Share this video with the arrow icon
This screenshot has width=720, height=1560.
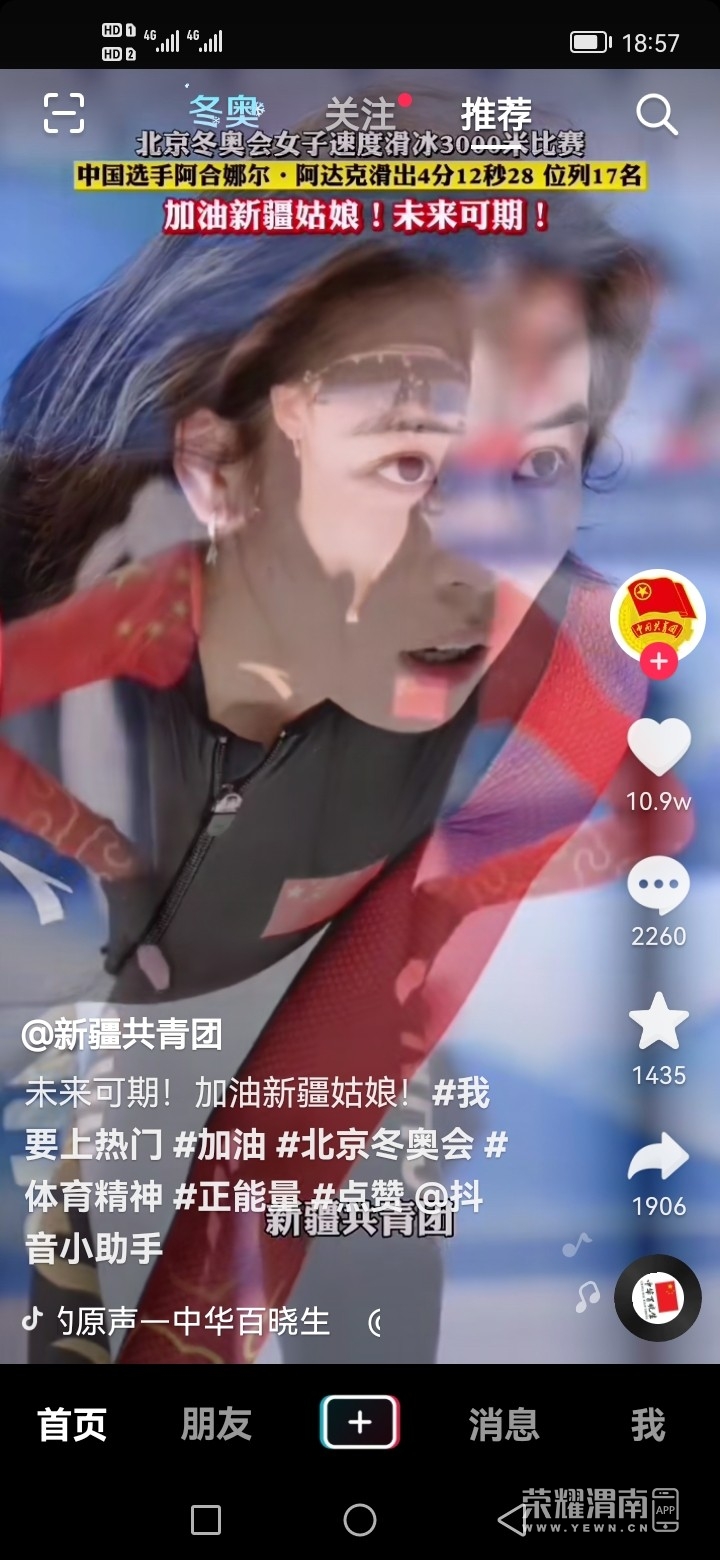[x=658, y=1158]
